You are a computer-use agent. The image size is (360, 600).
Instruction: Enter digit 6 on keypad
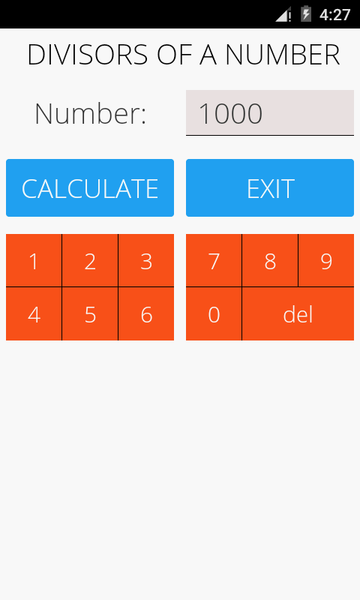(146, 314)
